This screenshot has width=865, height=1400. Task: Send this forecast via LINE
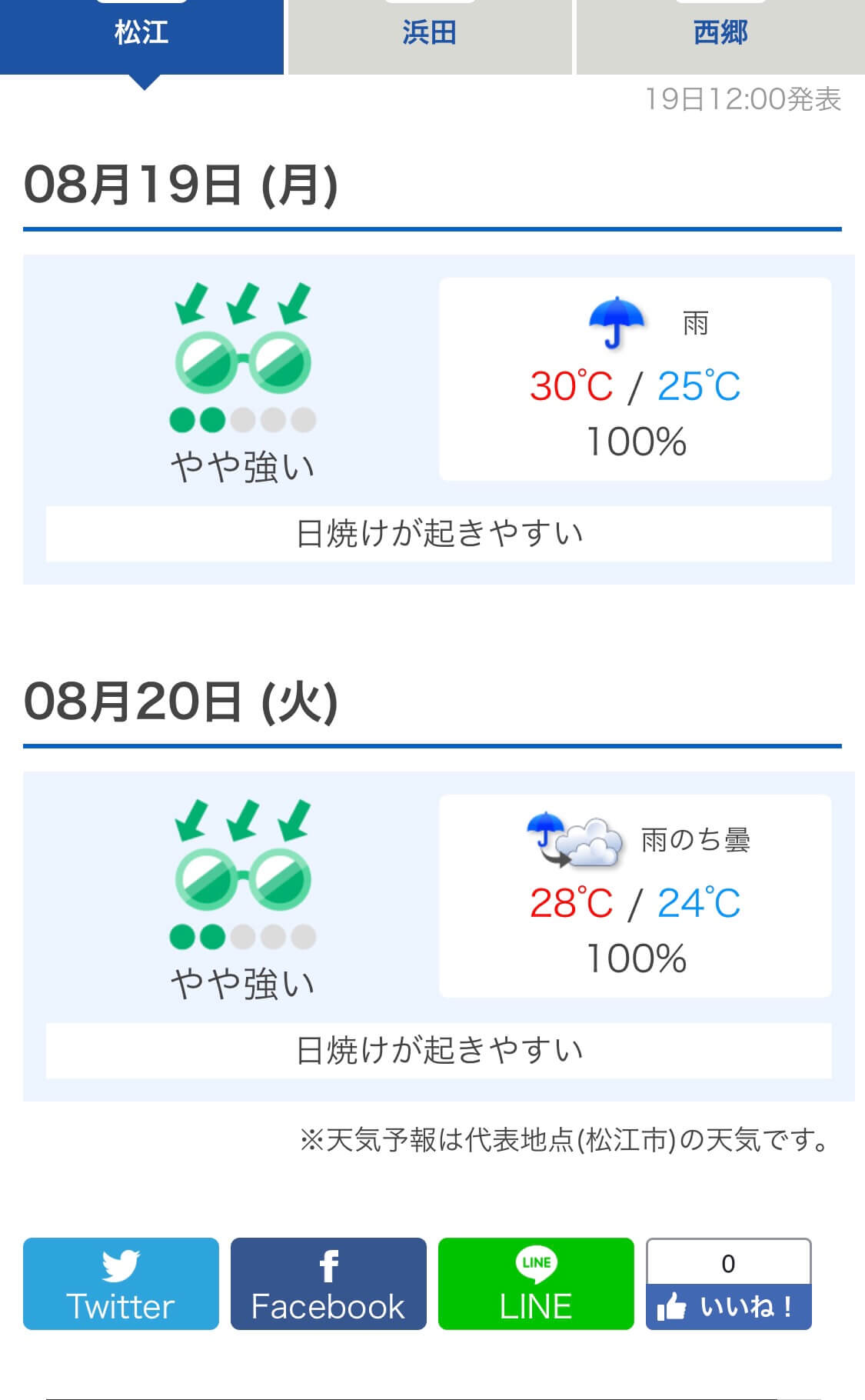(x=536, y=1283)
